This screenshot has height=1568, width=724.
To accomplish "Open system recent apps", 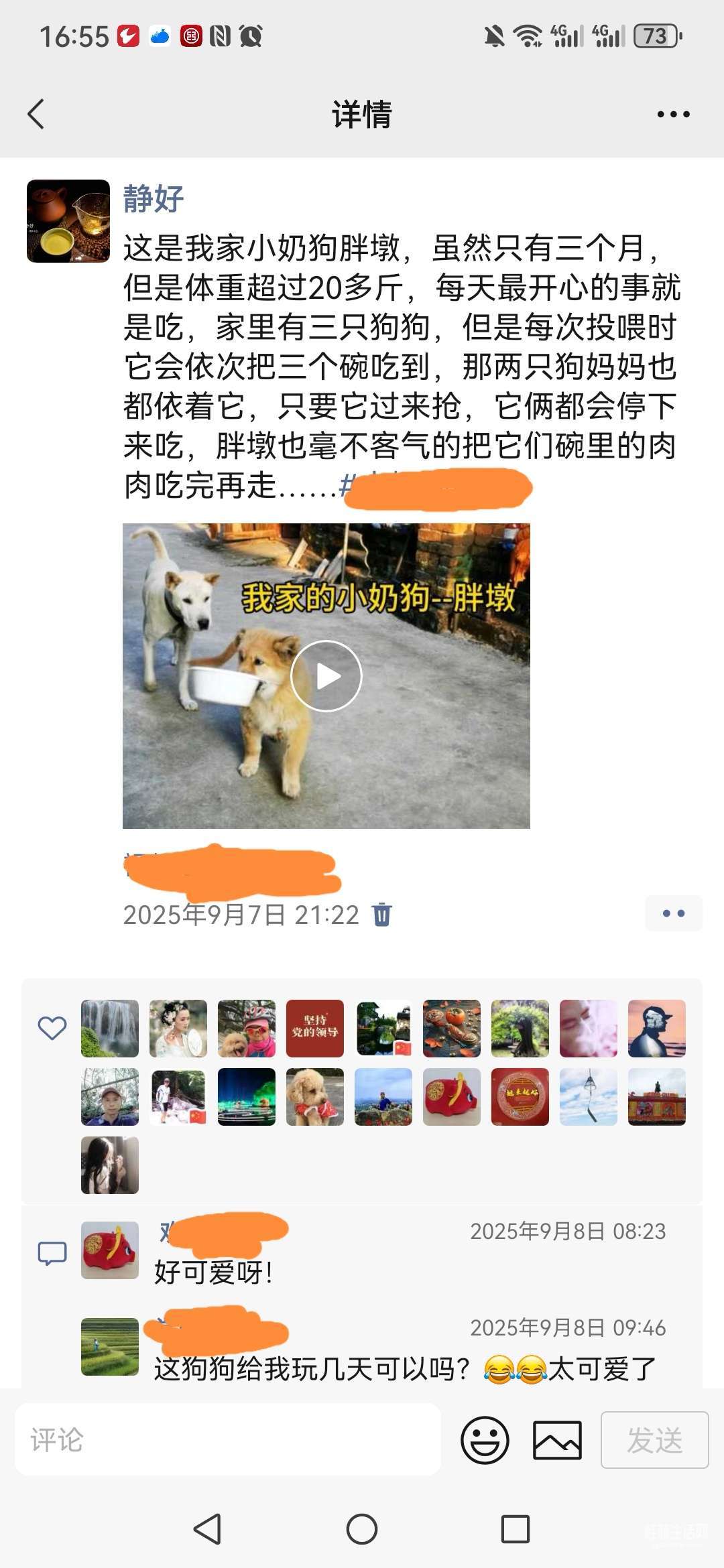I will (516, 1529).
